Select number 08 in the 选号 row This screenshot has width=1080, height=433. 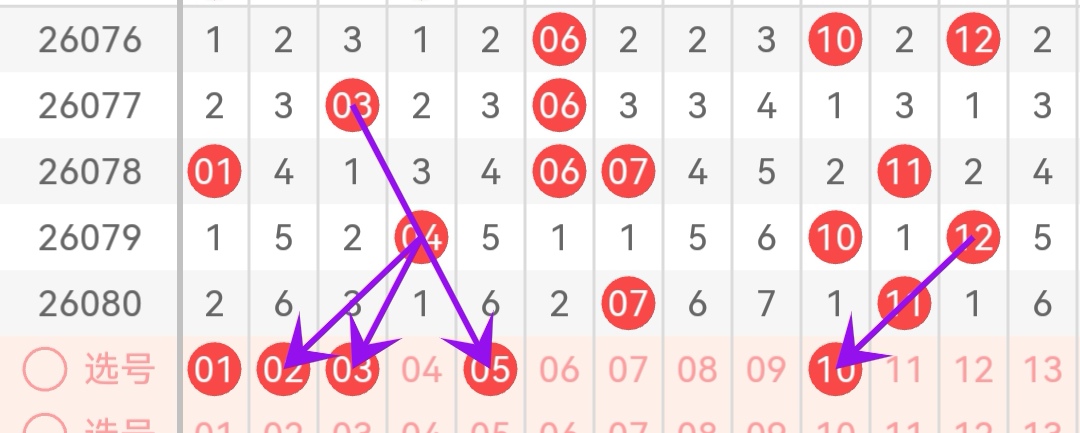click(697, 371)
